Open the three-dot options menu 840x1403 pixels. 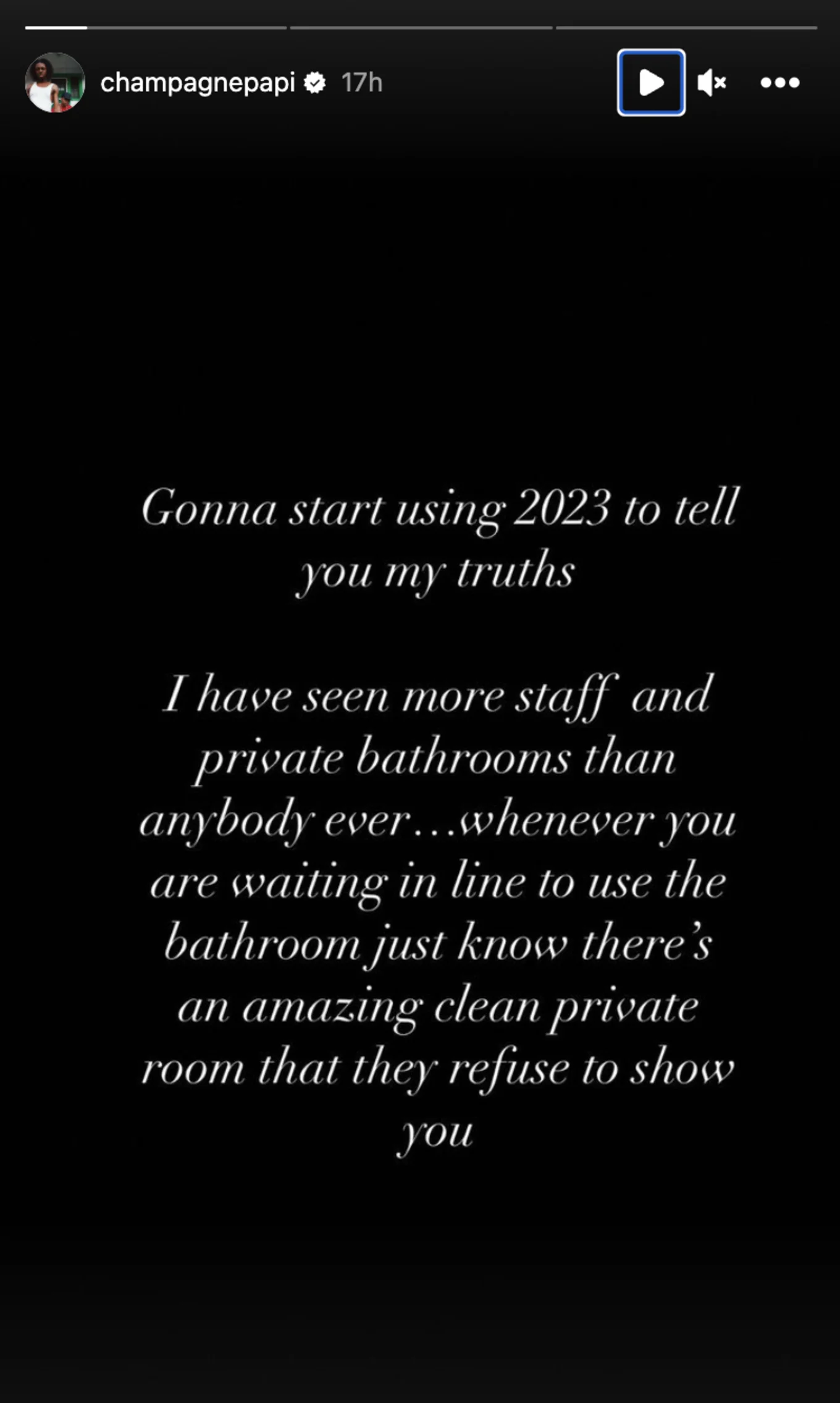click(779, 82)
